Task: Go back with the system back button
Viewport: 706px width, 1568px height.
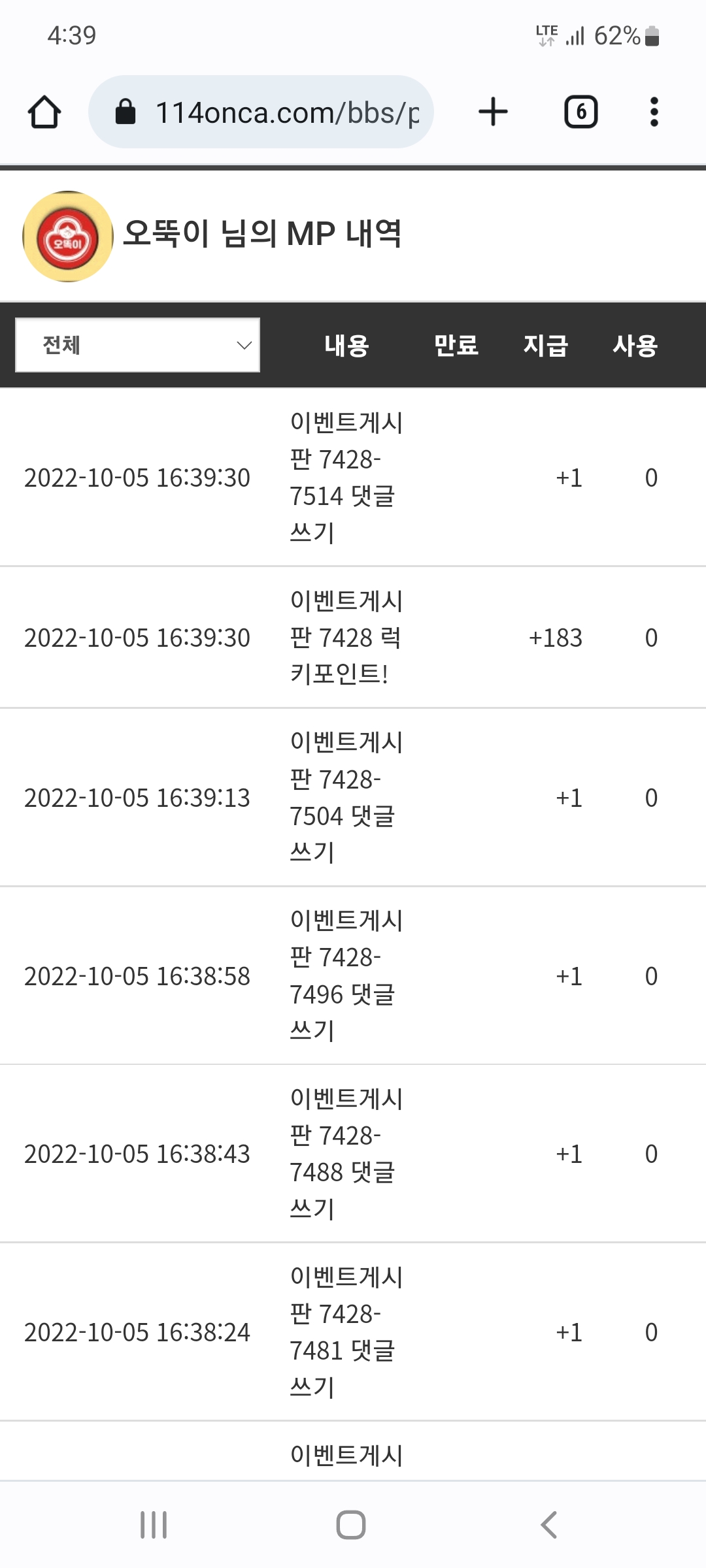Action: click(x=549, y=1525)
